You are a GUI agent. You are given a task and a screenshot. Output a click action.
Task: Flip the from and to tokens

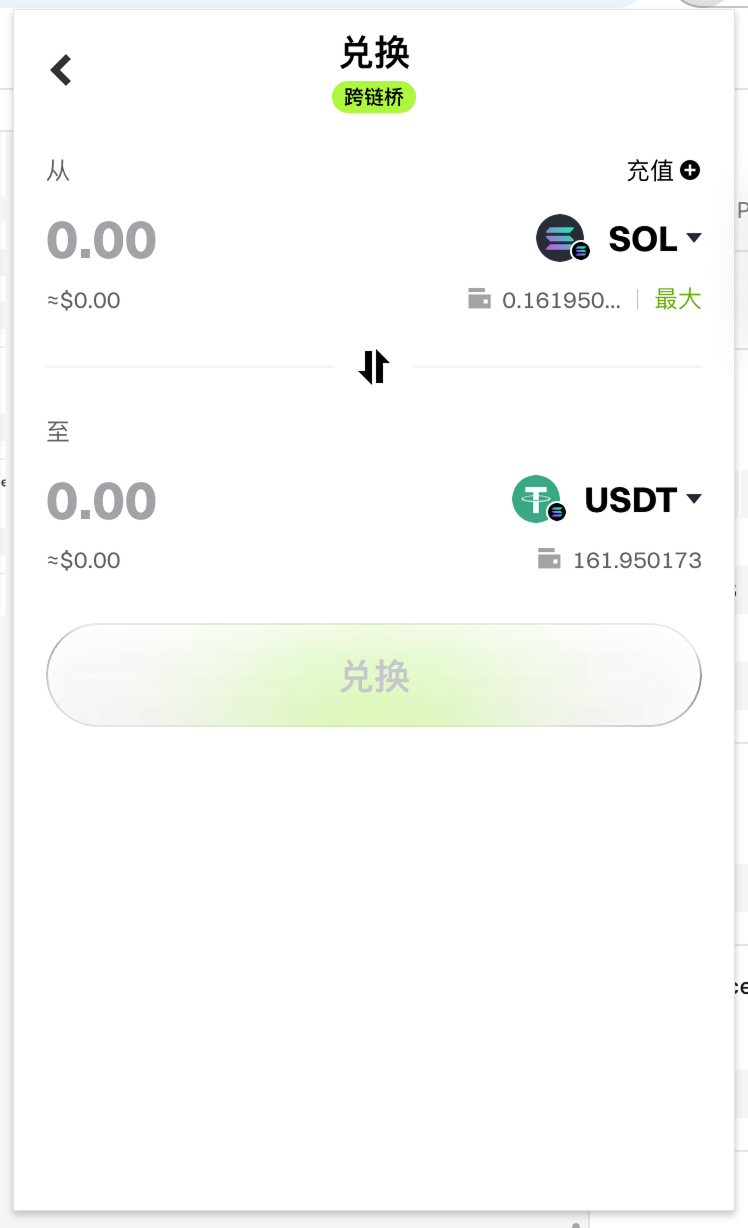373,367
